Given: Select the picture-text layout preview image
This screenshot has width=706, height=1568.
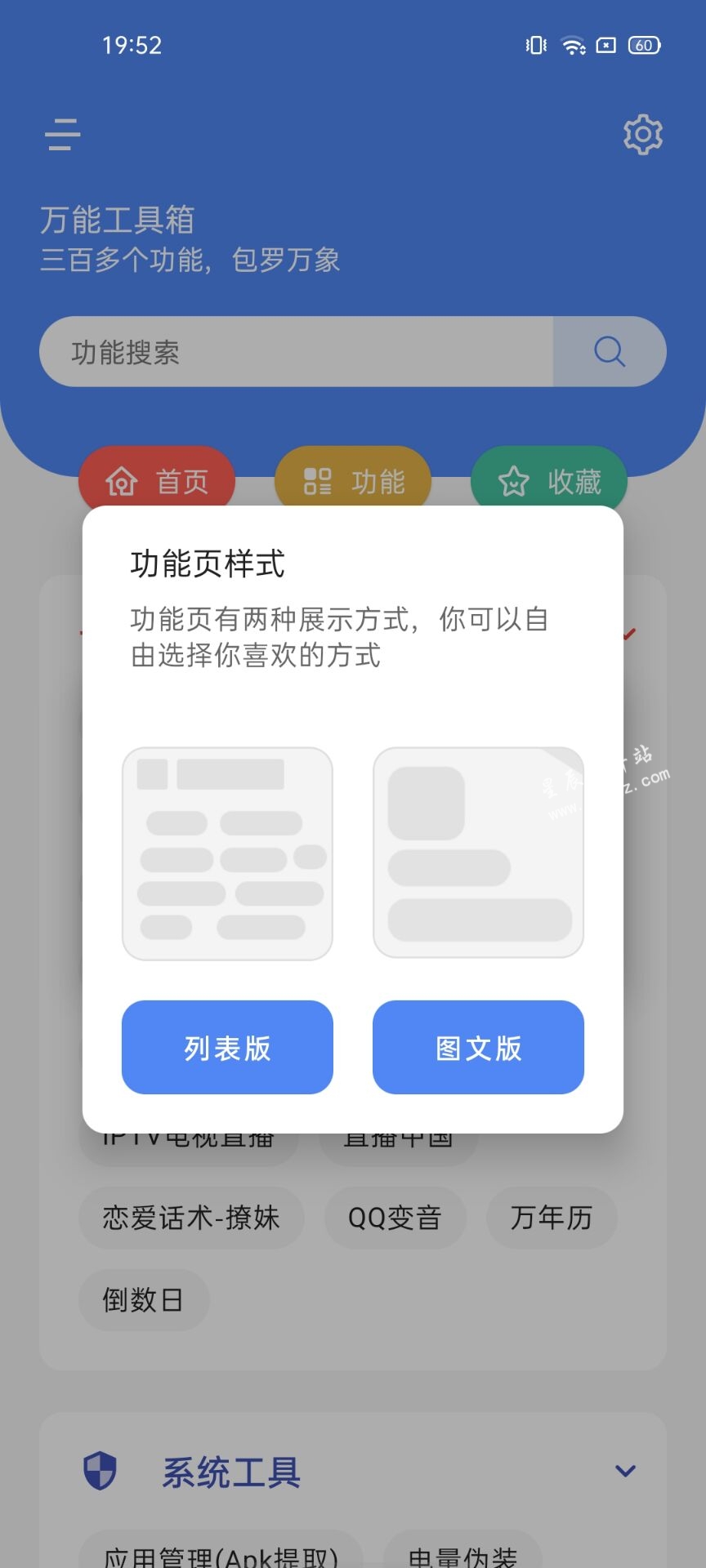Looking at the screenshot, I should [x=478, y=853].
